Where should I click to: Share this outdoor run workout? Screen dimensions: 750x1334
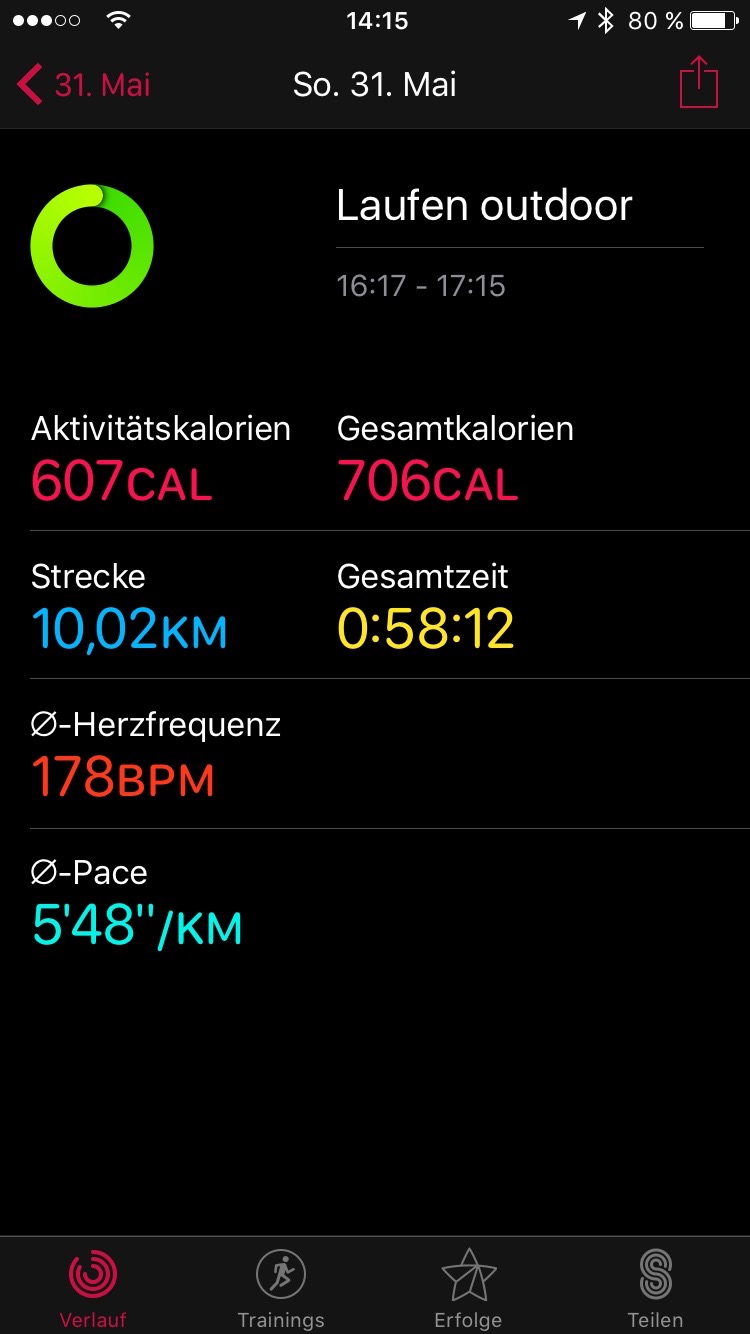[x=698, y=83]
